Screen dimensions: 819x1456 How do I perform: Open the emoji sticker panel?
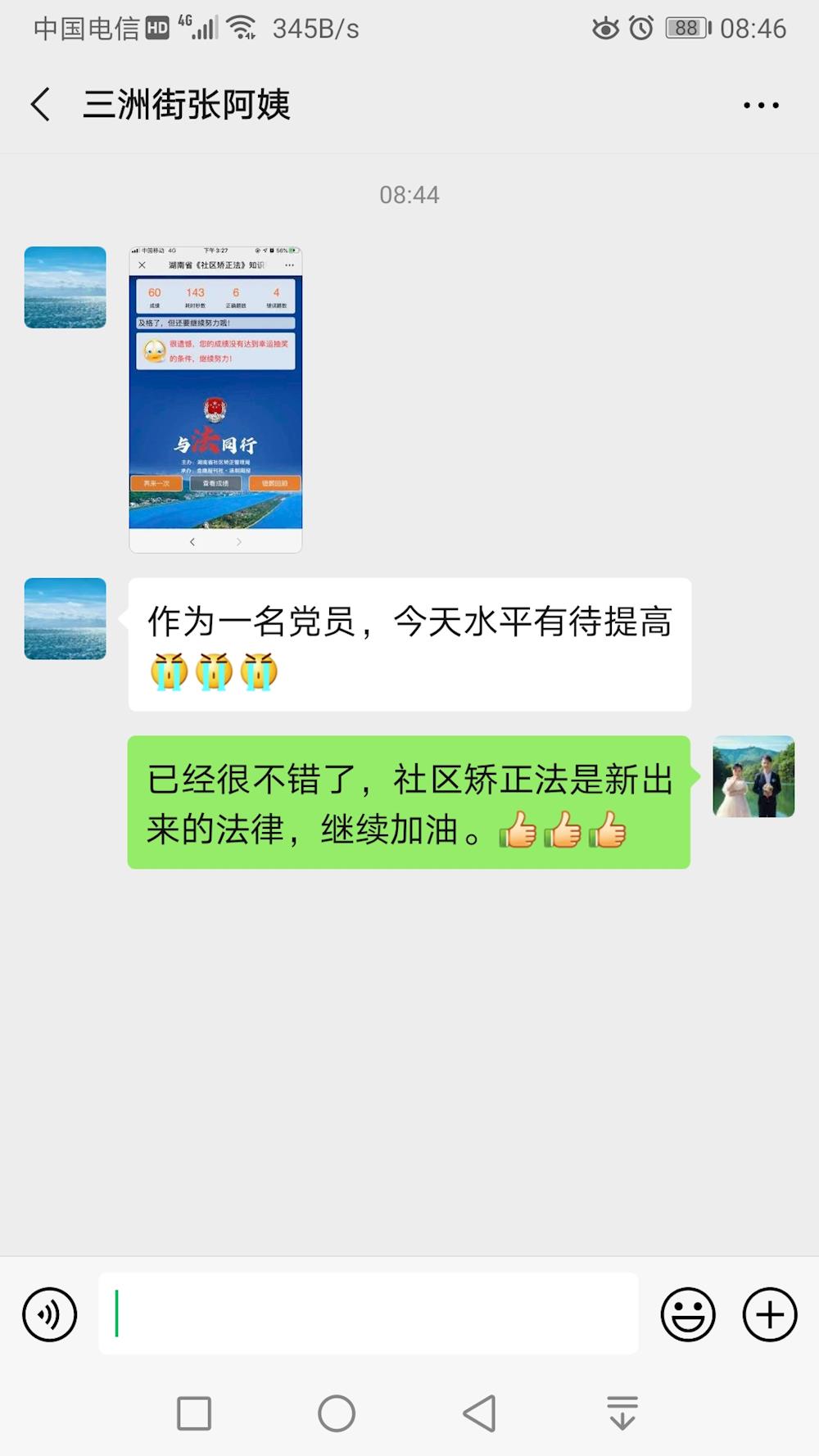tap(688, 1314)
